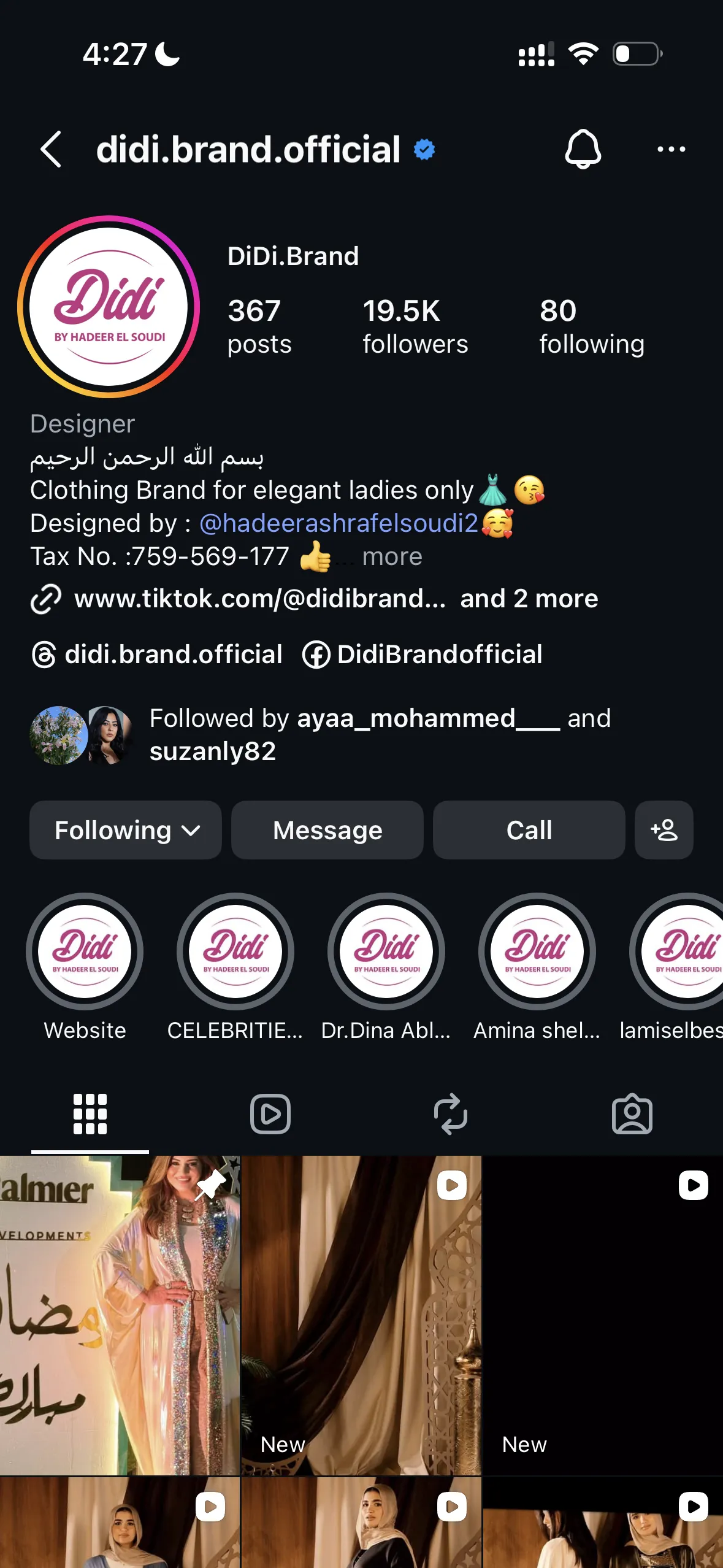Message DiDi.Brand
Screen dimensions: 723x1568
pos(327,830)
